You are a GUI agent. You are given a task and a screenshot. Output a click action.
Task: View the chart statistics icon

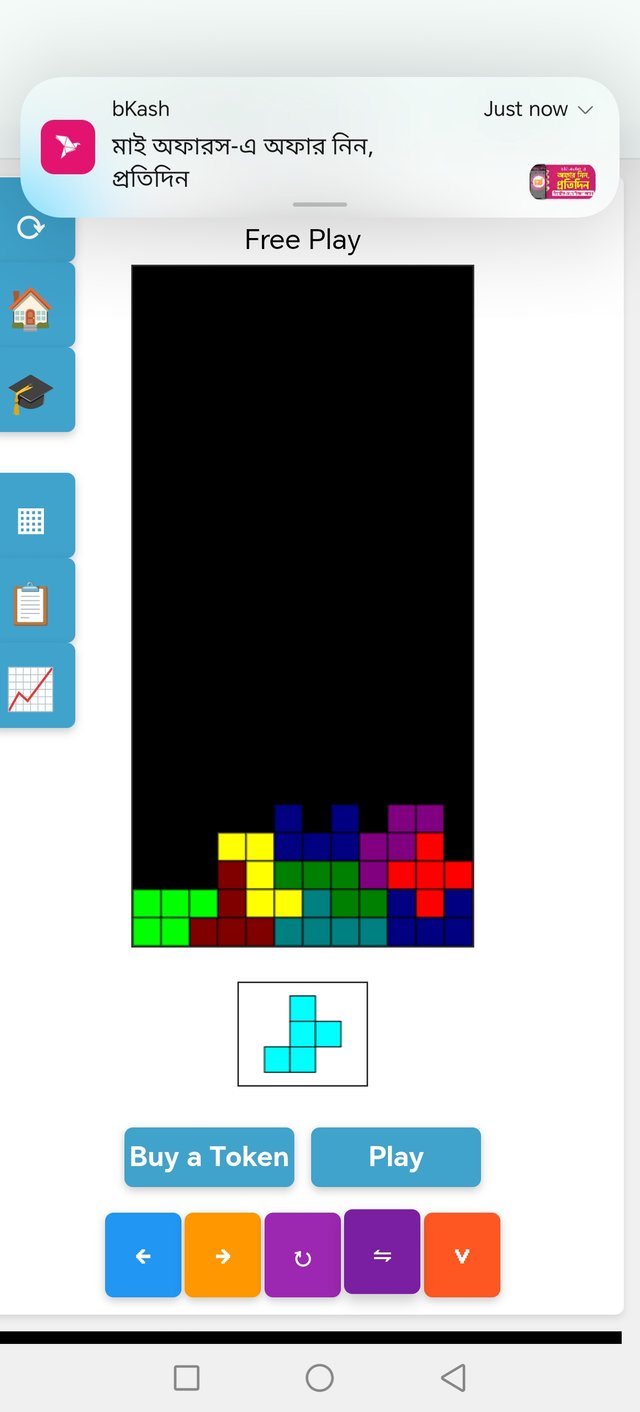pos(32,688)
